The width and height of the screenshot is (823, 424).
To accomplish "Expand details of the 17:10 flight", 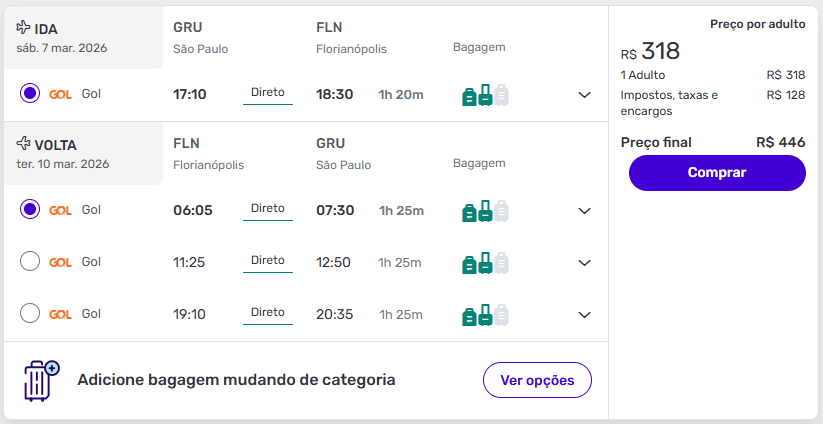I will (x=585, y=95).
